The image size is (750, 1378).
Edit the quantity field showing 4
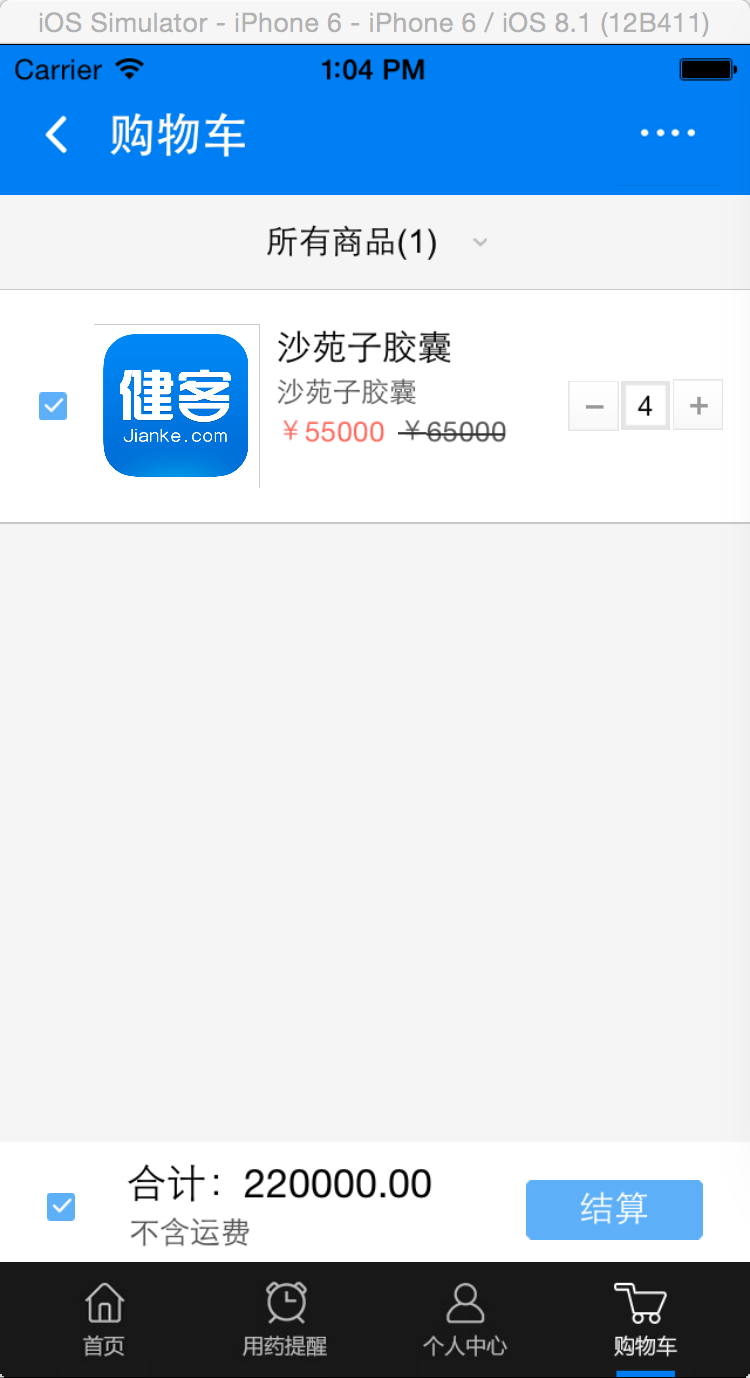(645, 406)
